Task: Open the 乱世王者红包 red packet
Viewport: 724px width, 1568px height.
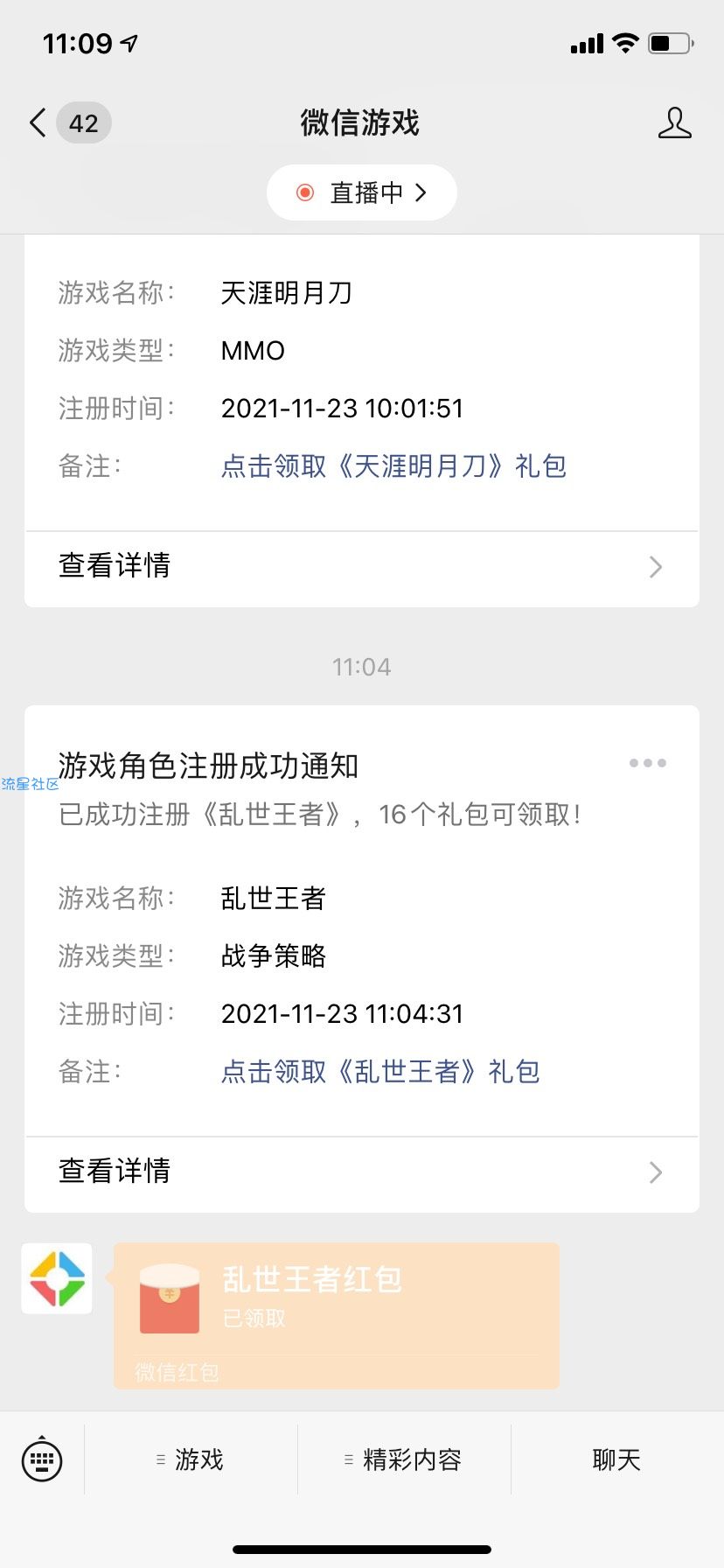Action: point(337,1315)
